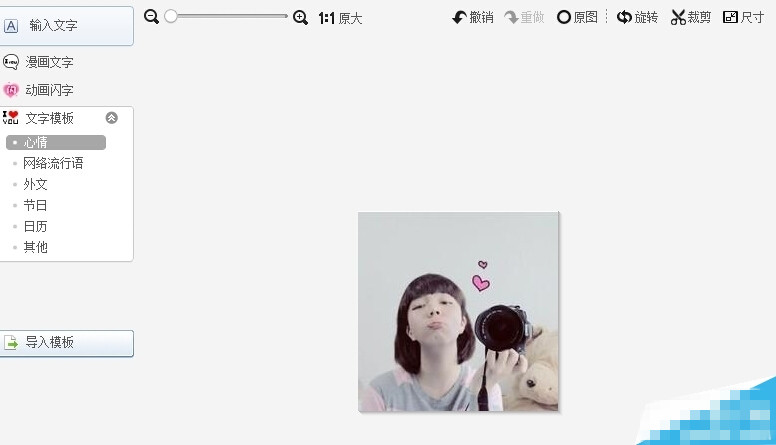Zoom out with the minus magnifier
Viewport: 776px width, 445px height.
[x=152, y=17]
